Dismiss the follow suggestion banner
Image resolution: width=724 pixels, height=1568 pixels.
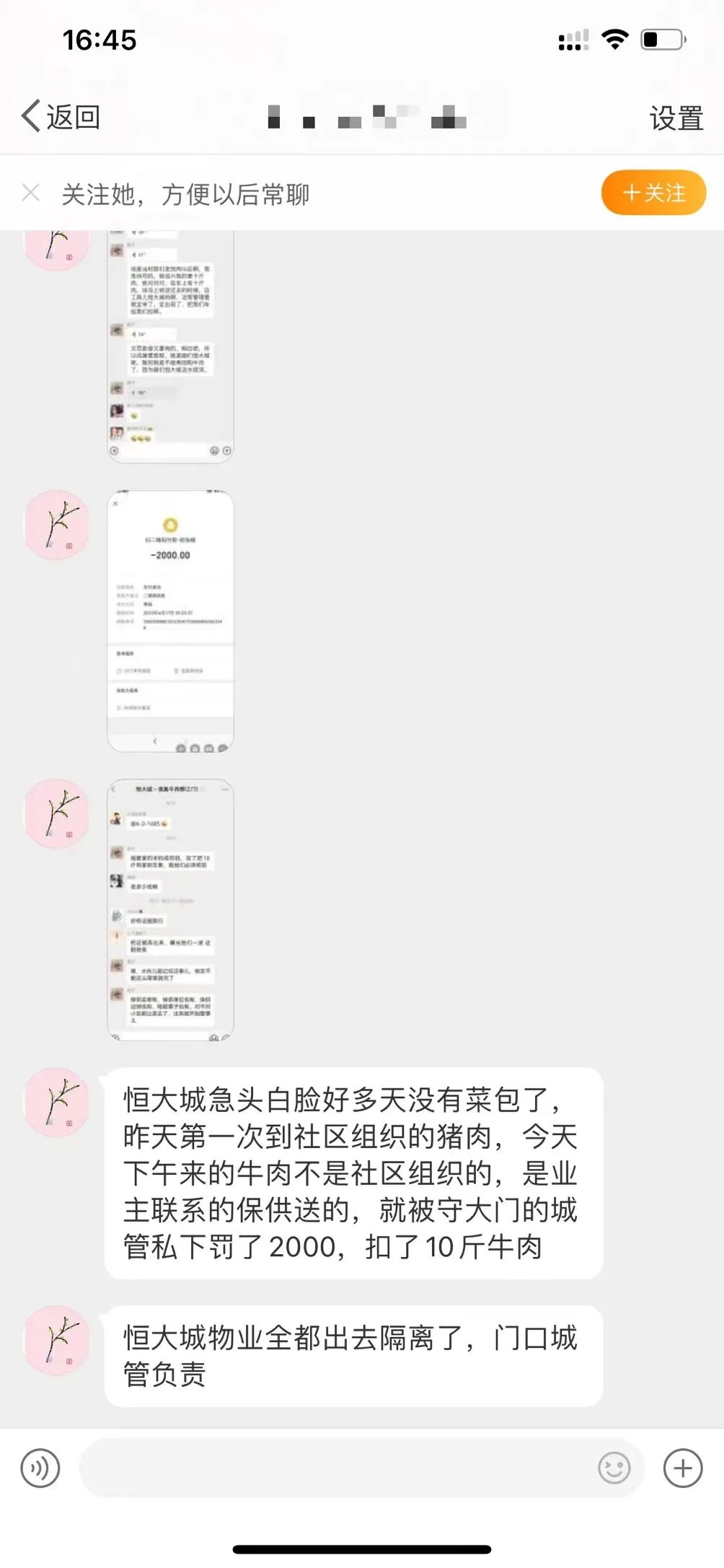(x=31, y=193)
